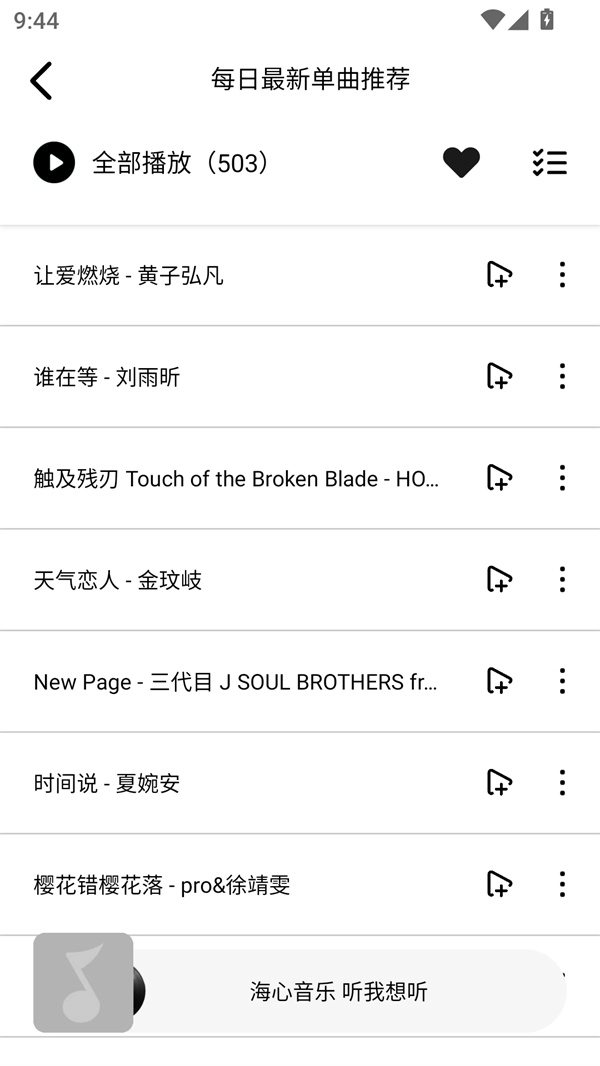Favorite this playlist with the heart icon
The image size is (600, 1066).
pos(461,162)
